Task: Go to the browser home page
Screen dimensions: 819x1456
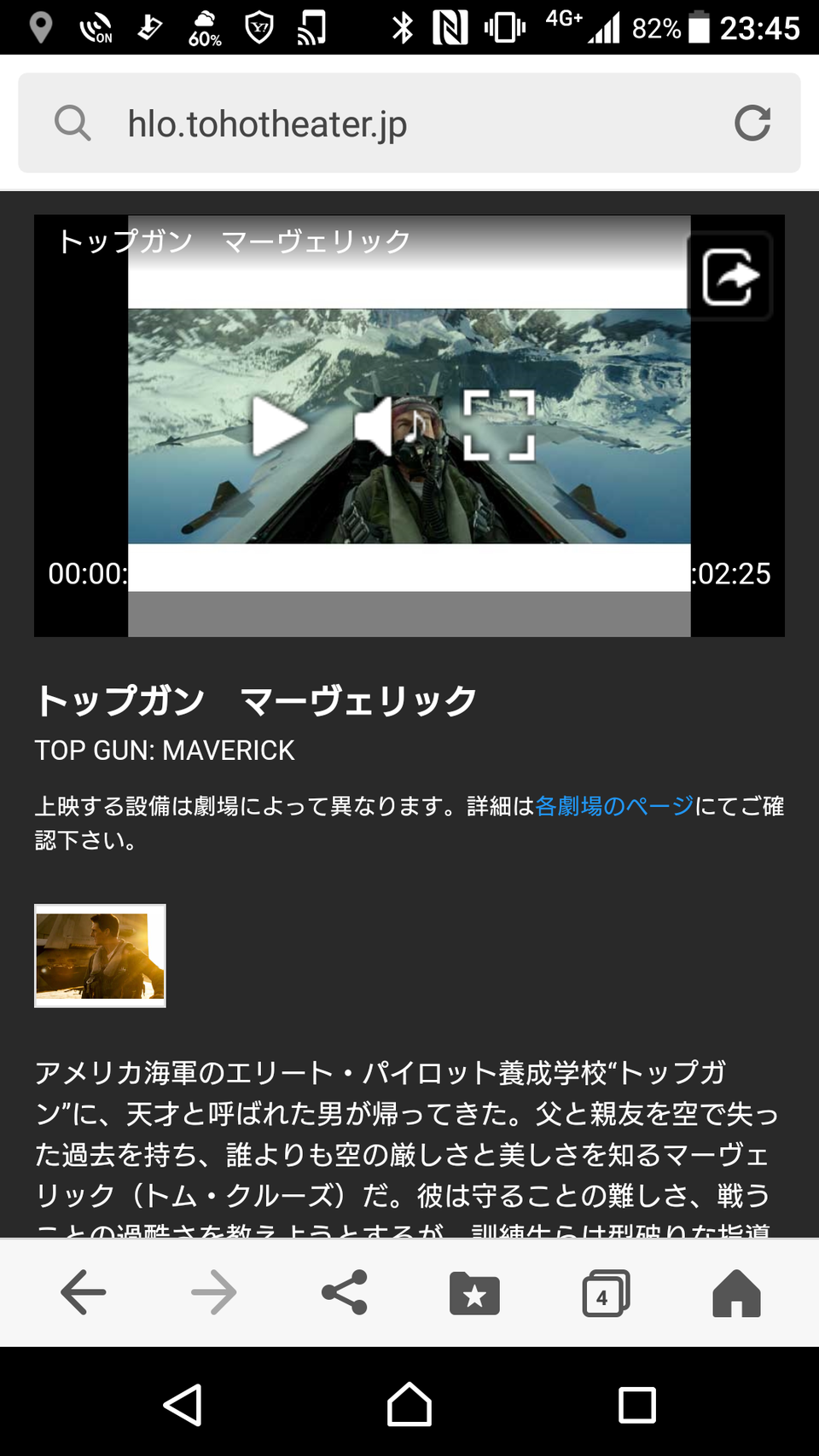Action: click(x=736, y=1293)
